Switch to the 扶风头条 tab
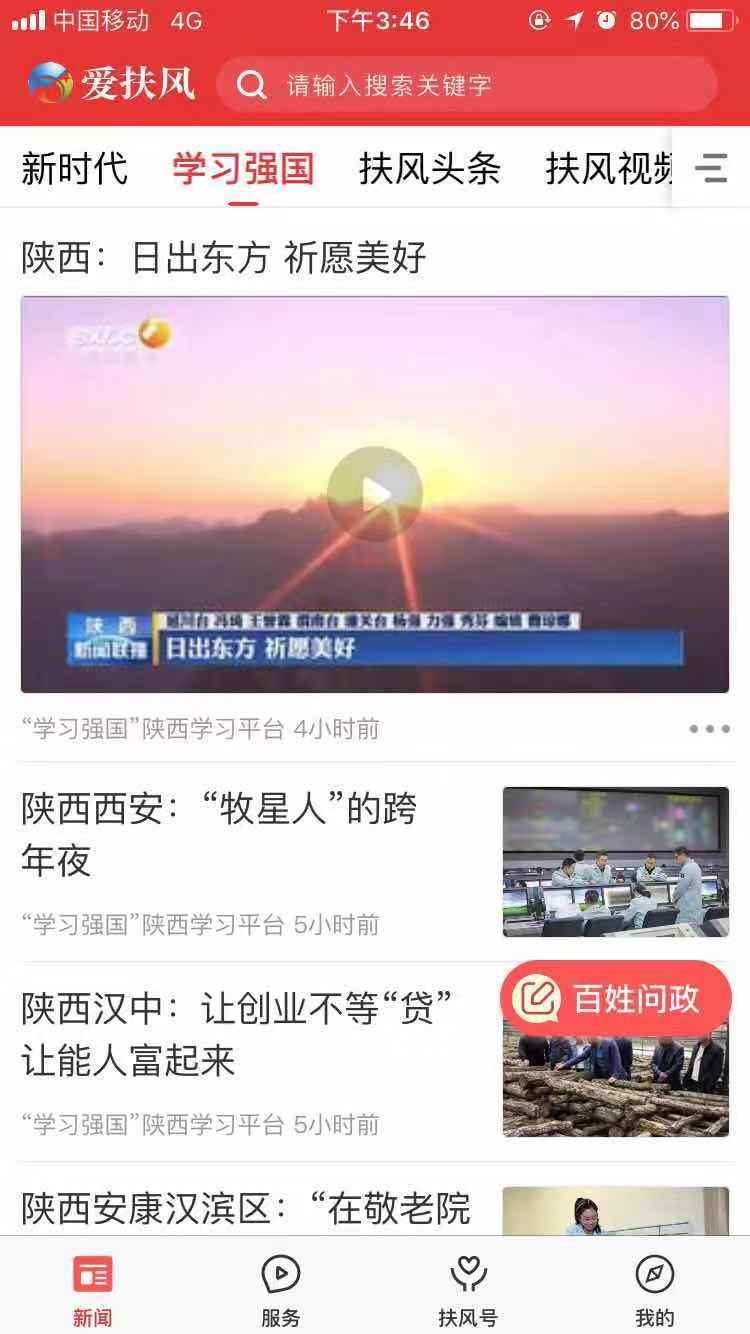Image resolution: width=750 pixels, height=1334 pixels. [x=429, y=168]
